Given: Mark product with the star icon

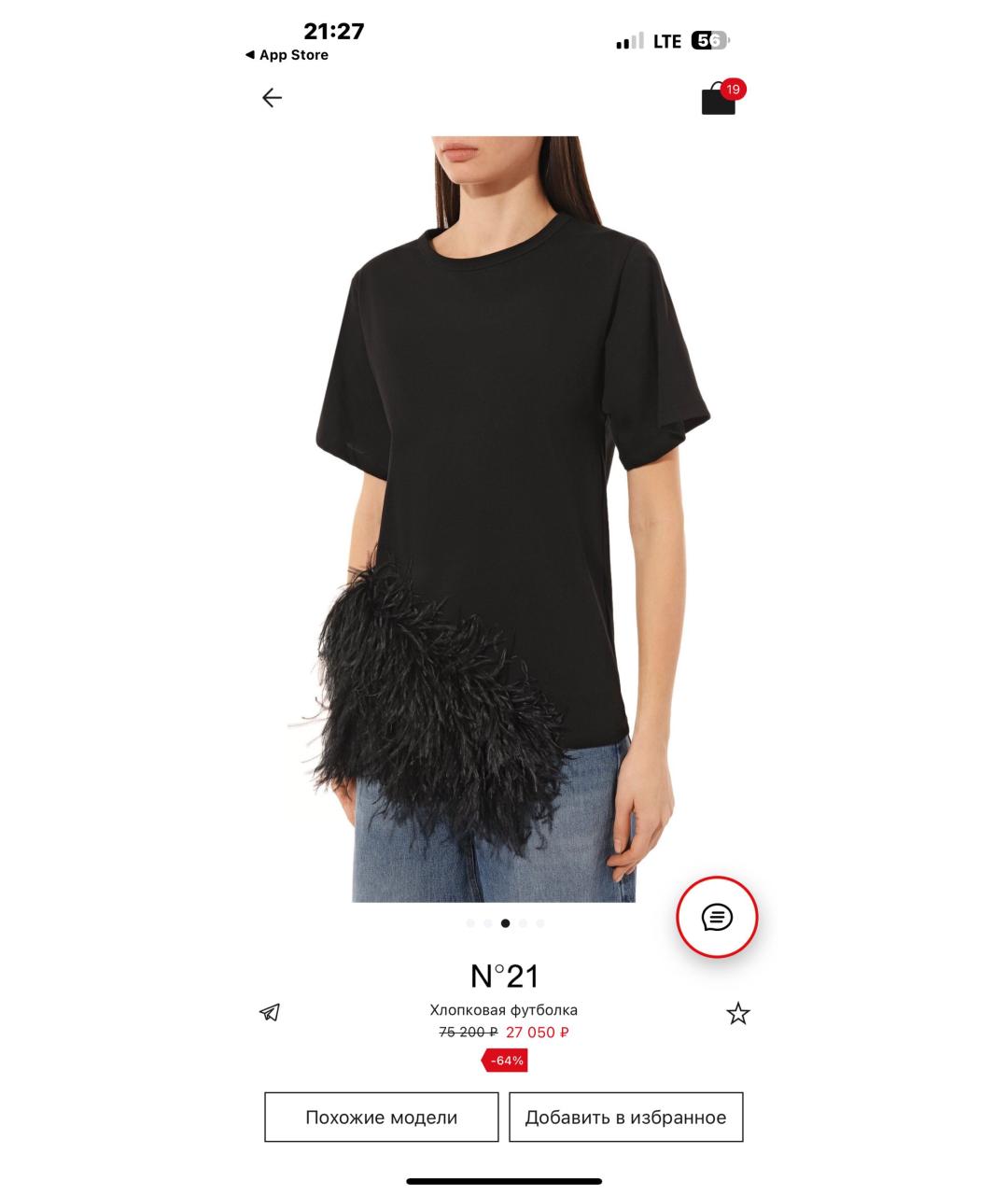Looking at the screenshot, I should [x=737, y=1014].
